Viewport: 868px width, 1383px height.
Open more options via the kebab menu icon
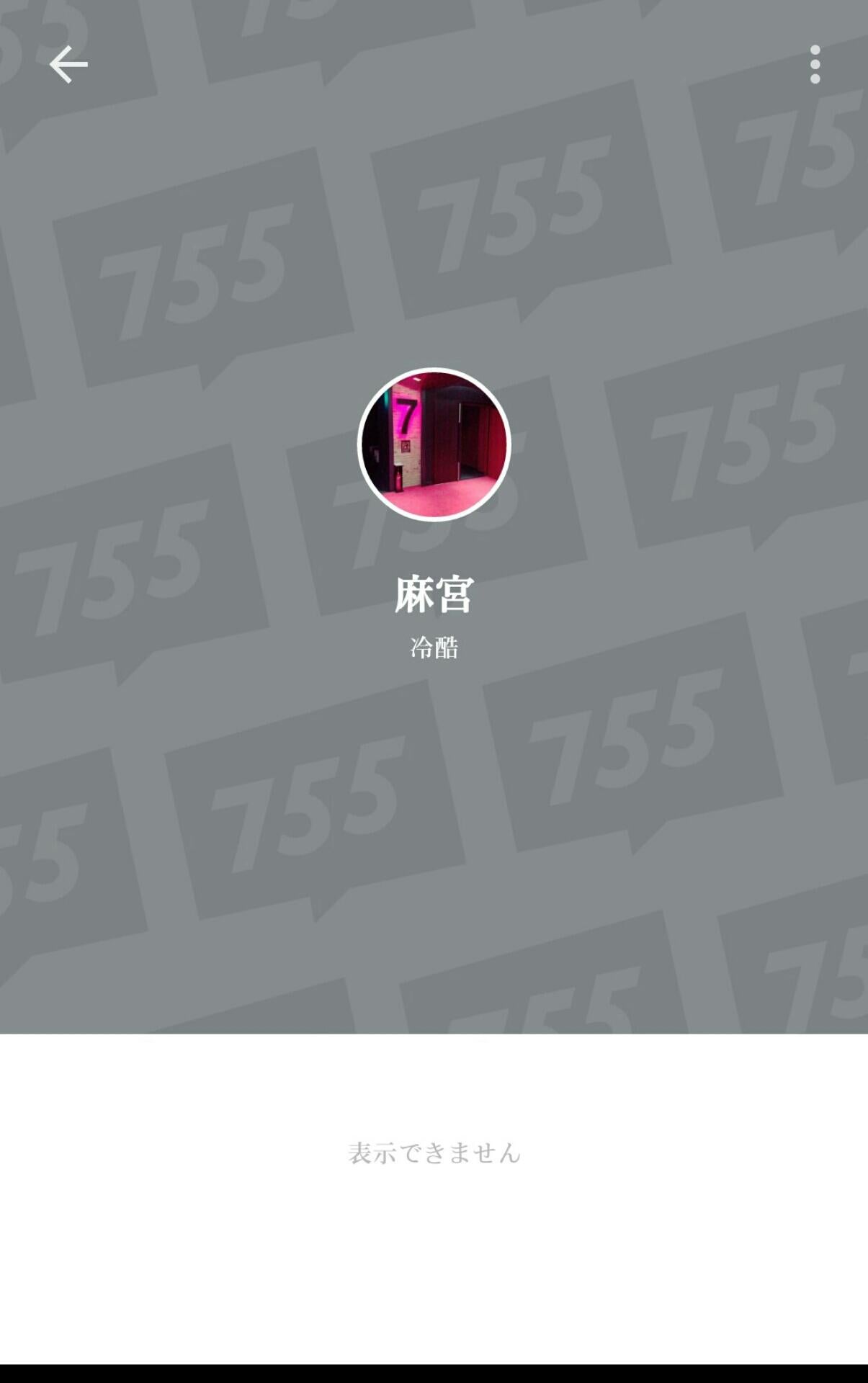coord(814,64)
